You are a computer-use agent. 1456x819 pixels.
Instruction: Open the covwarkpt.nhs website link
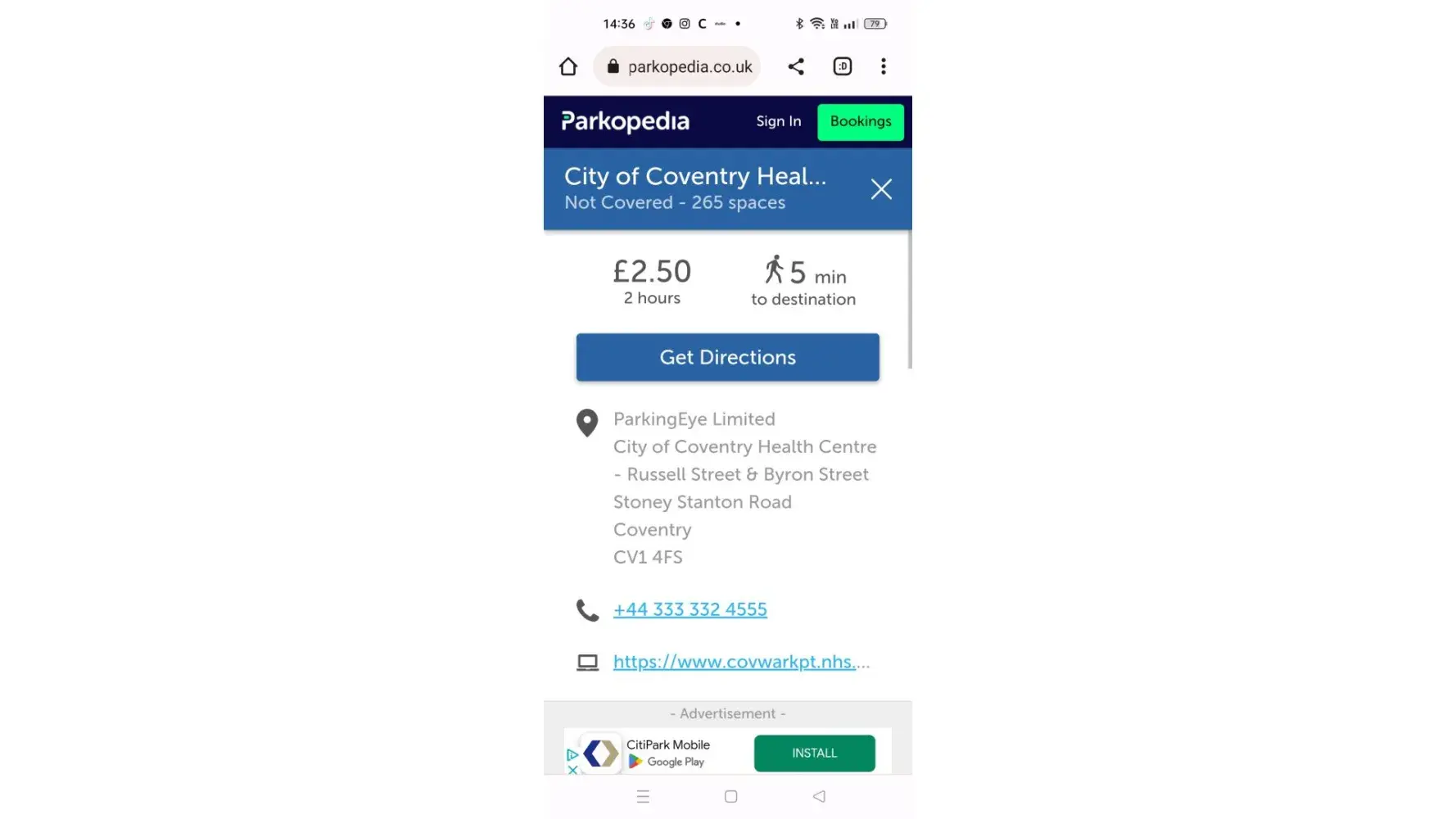[740, 662]
